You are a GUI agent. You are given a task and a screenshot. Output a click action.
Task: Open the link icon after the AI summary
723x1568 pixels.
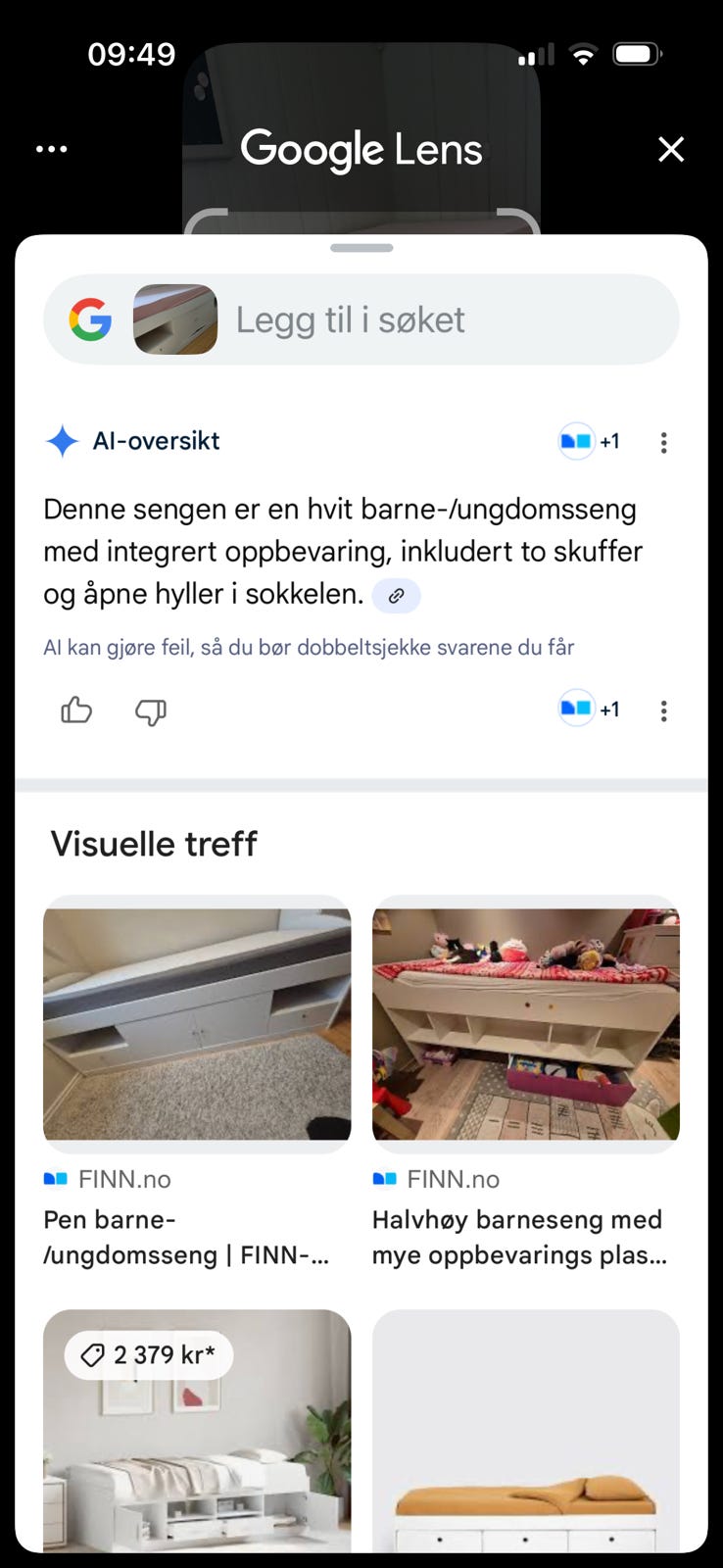[396, 595]
